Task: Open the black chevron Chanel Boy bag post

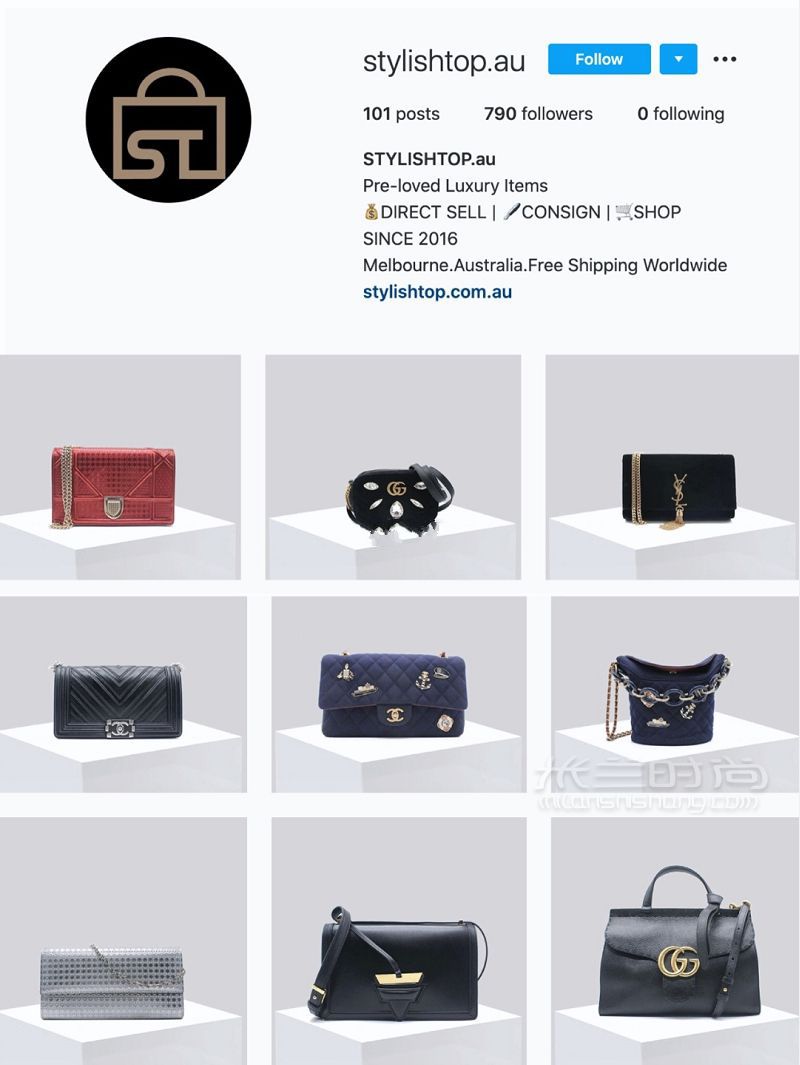Action: pyautogui.click(x=120, y=694)
